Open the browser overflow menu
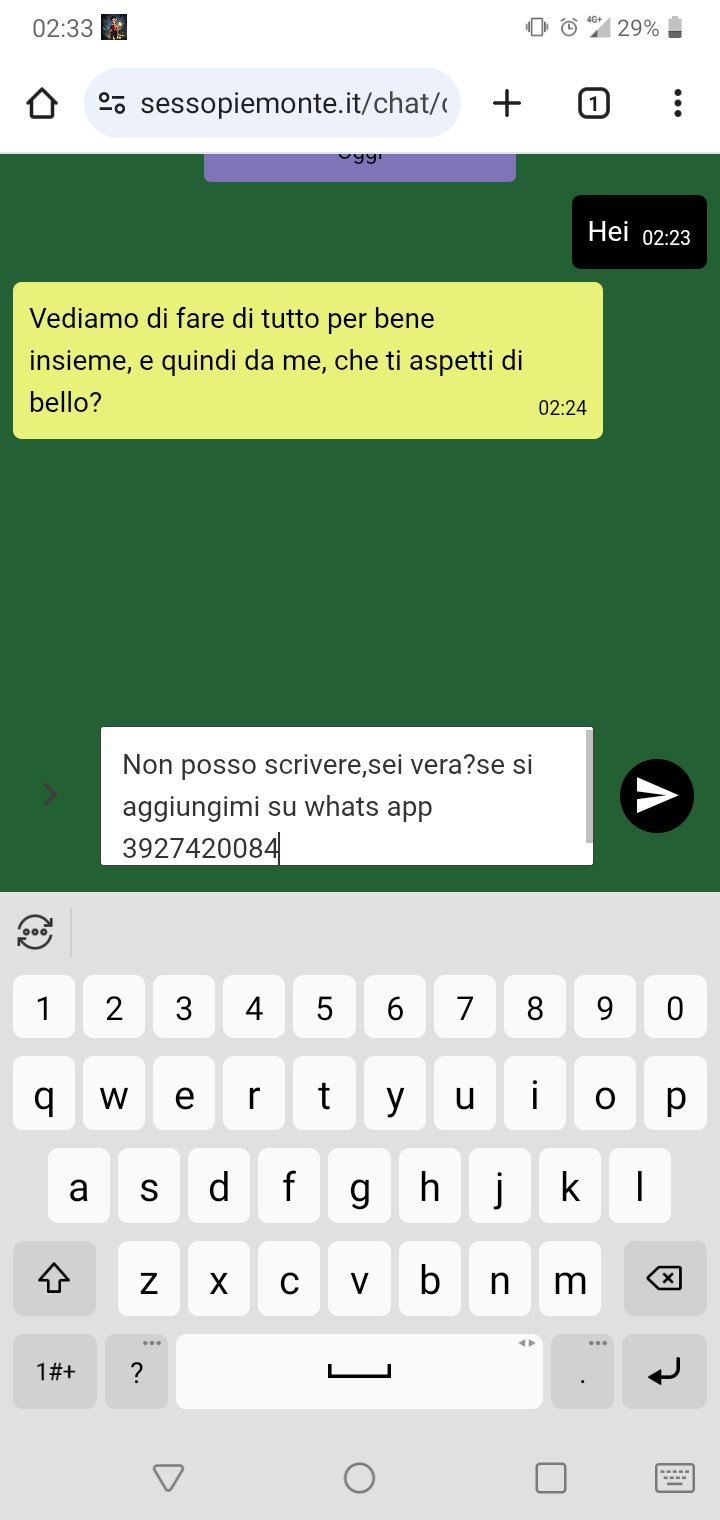This screenshot has width=720, height=1520. tap(678, 103)
